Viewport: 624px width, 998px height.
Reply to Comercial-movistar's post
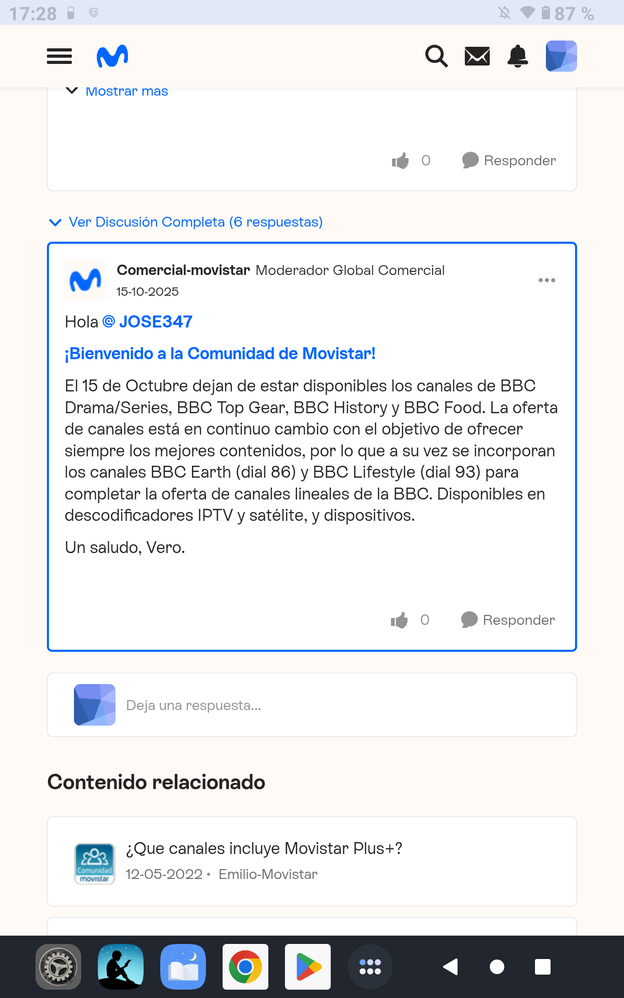(508, 621)
